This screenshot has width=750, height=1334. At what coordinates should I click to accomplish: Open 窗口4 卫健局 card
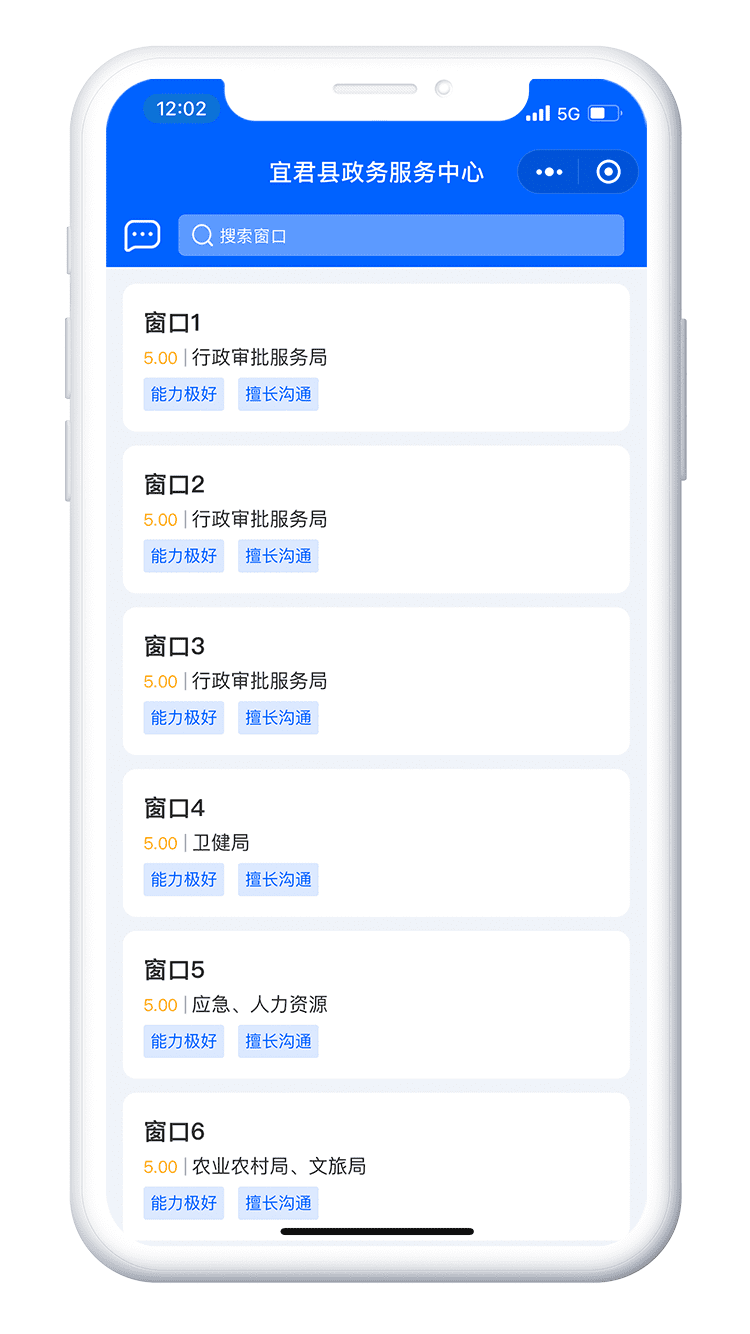pos(376,843)
